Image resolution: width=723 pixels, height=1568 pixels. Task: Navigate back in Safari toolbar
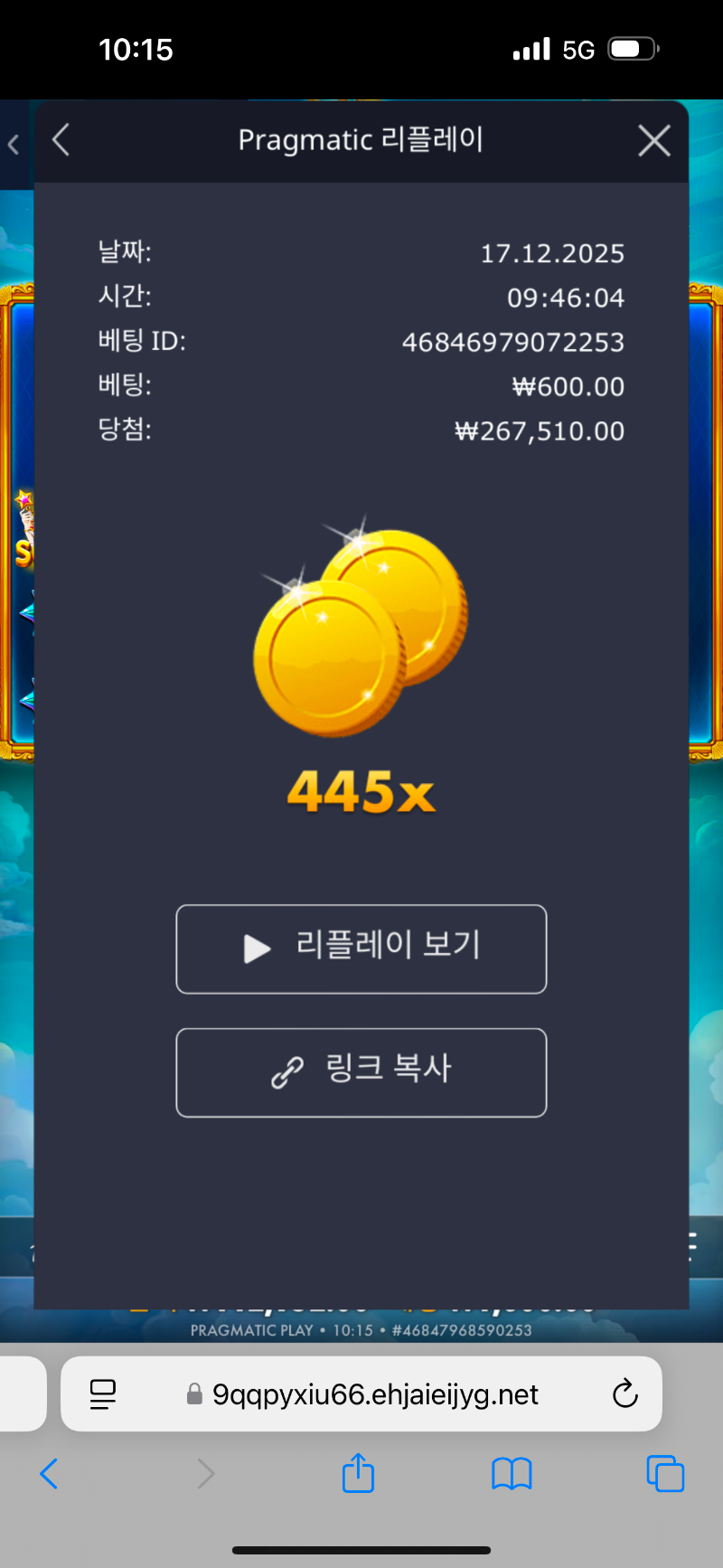50,1474
